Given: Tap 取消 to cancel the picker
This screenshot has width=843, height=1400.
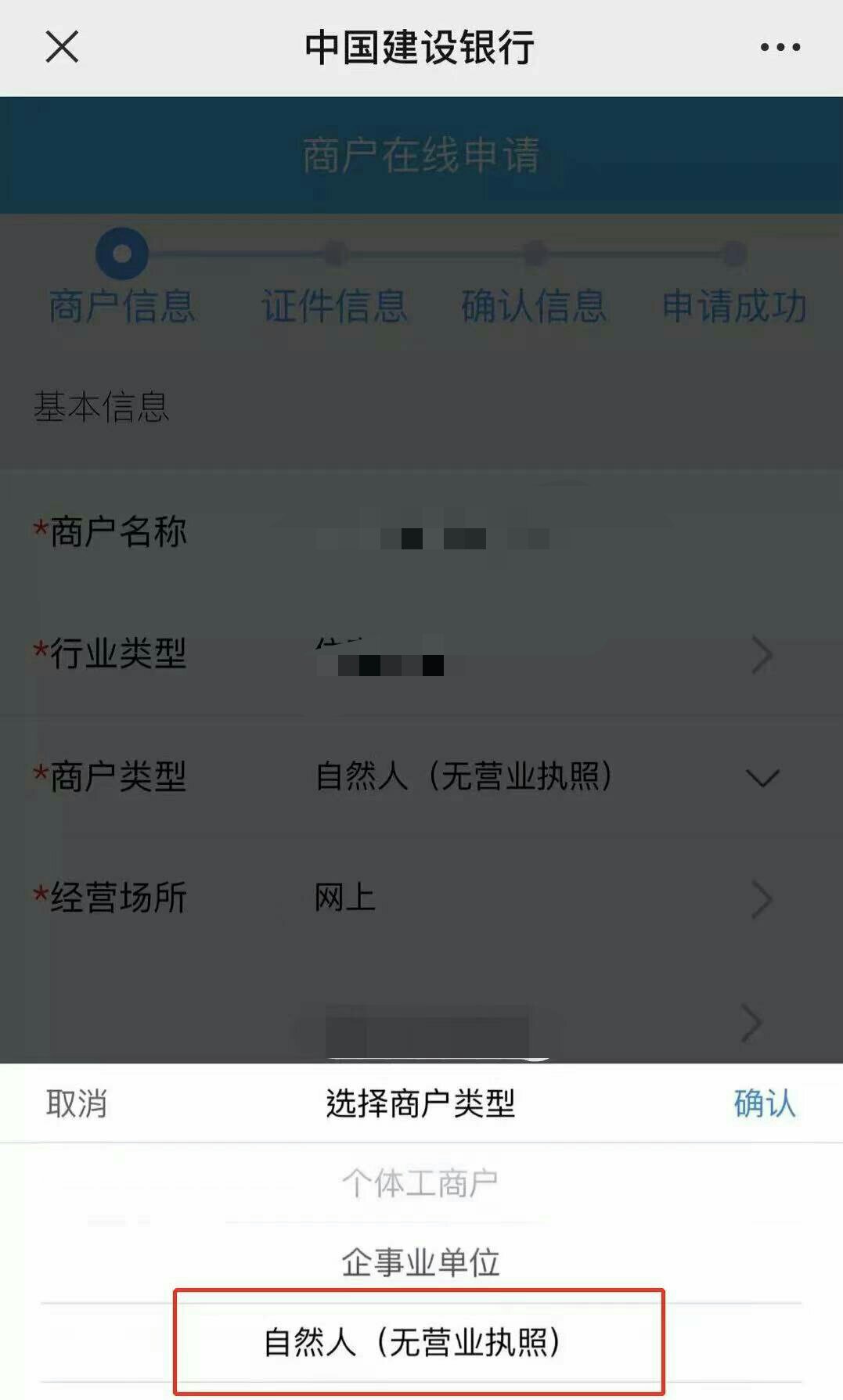Looking at the screenshot, I should click(76, 1103).
